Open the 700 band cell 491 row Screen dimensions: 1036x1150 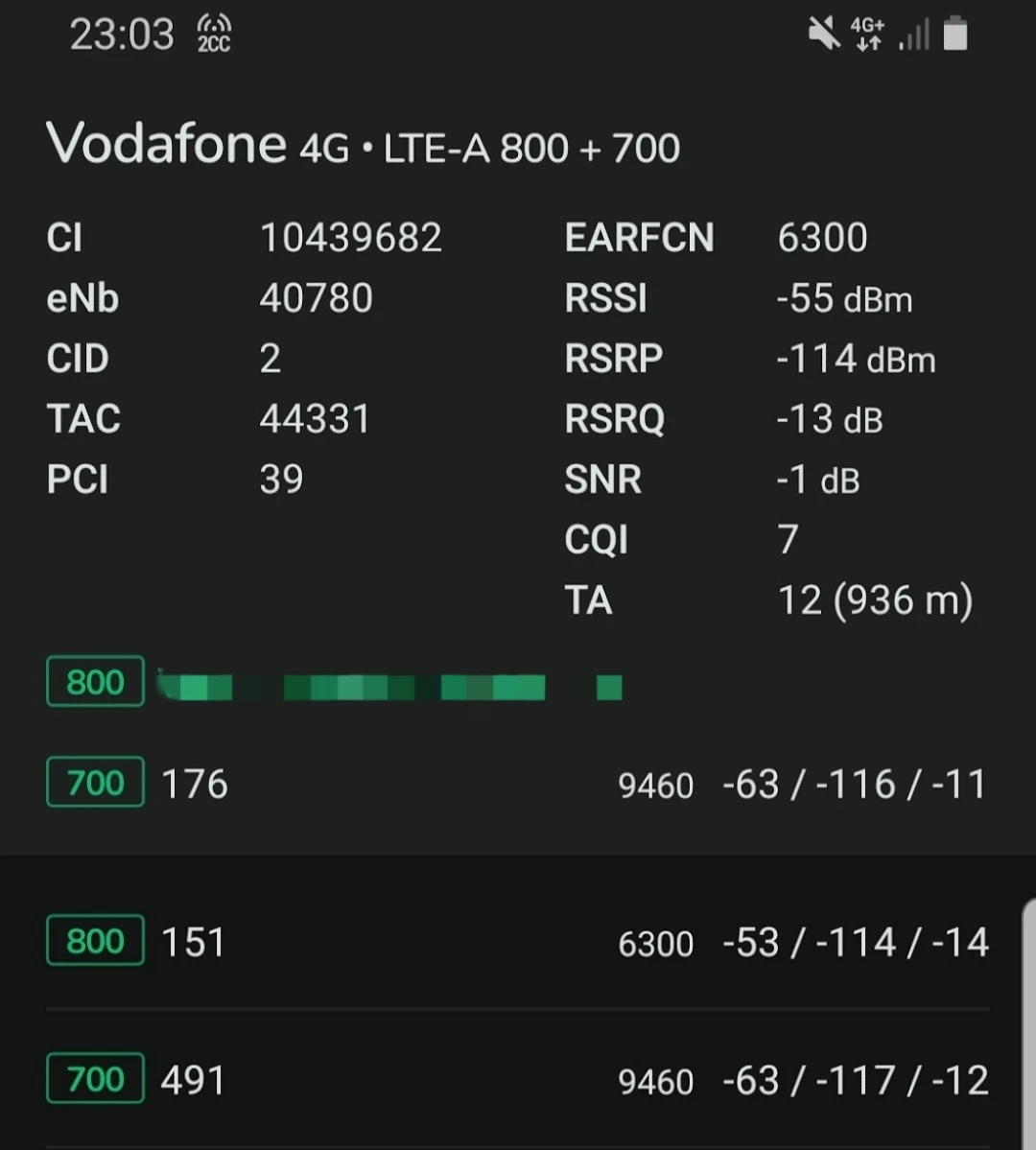click(516, 1079)
